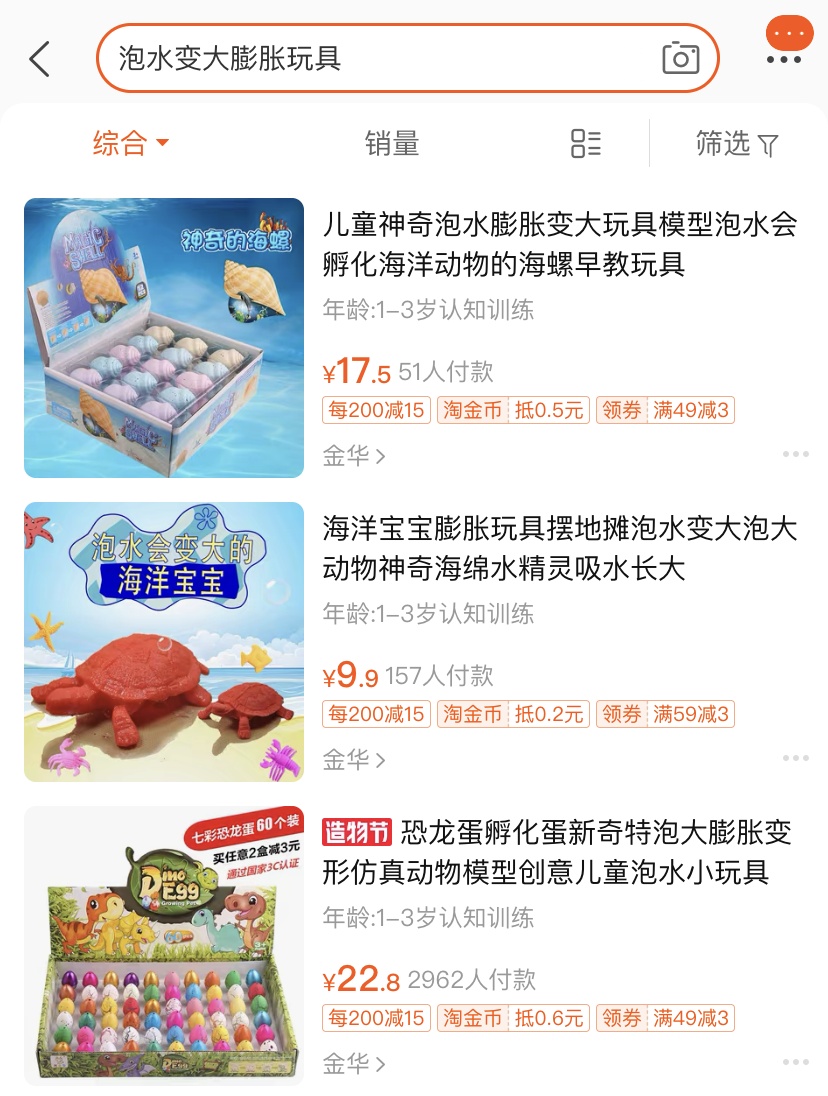View the 海洋宝宝膨胀玩具摆地摊 listing

[x=559, y=547]
